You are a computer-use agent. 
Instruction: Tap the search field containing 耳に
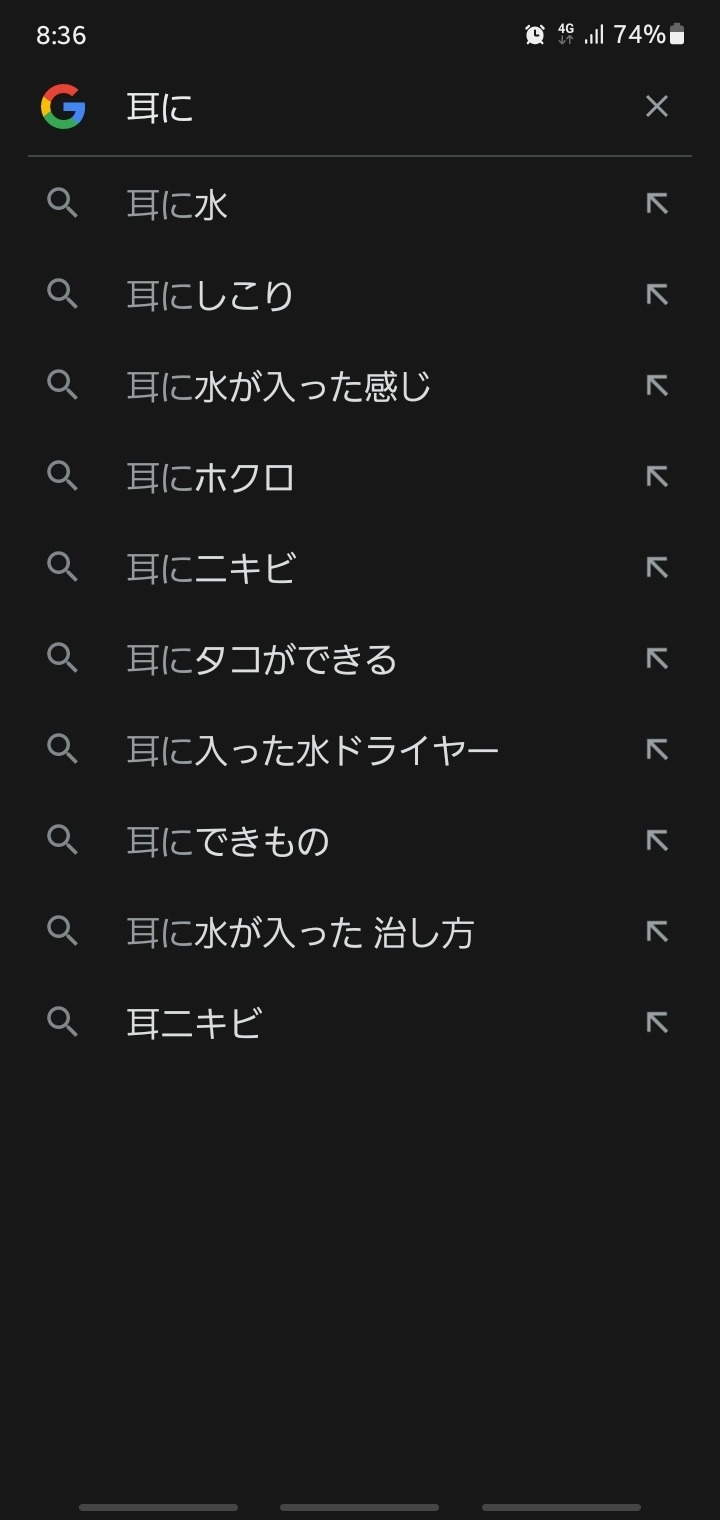tap(370, 107)
